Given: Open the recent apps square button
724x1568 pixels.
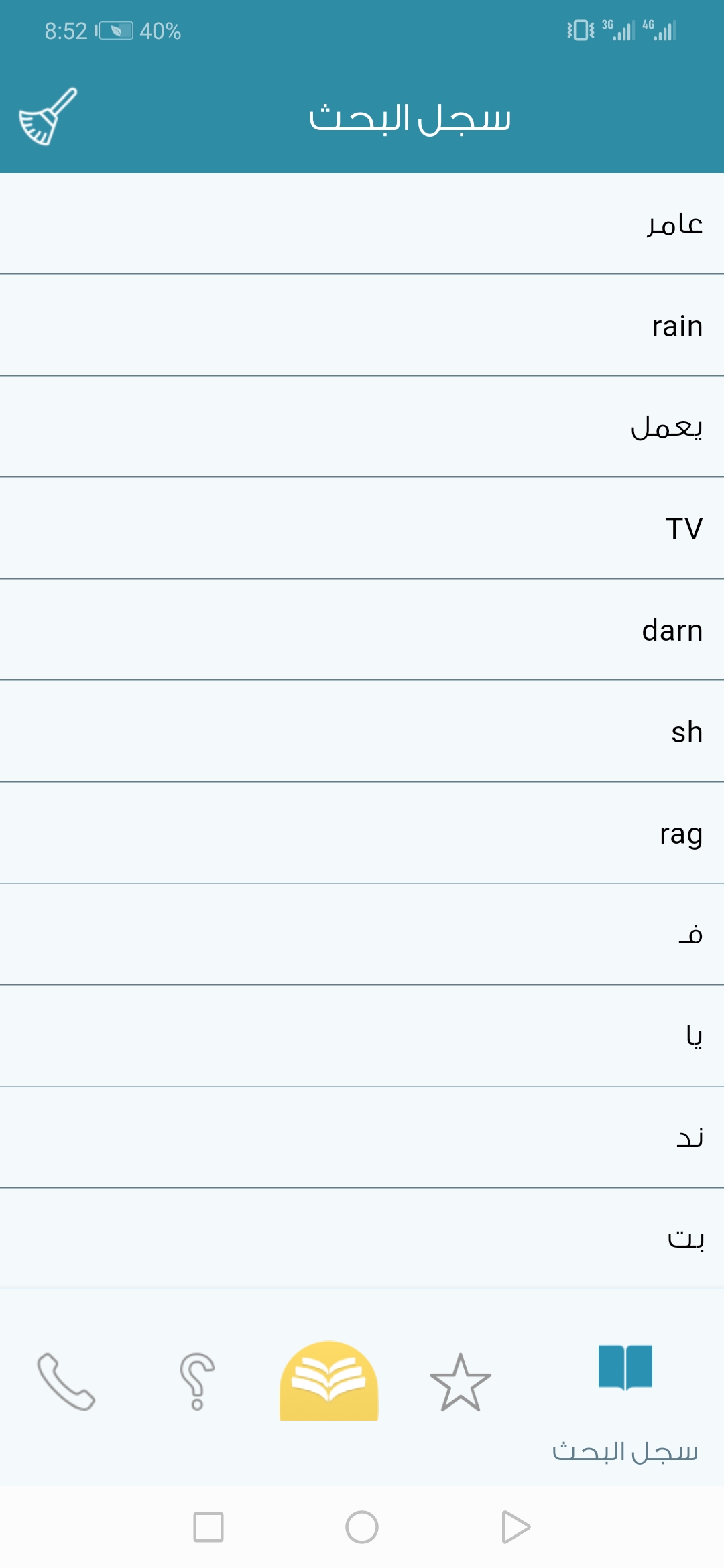Looking at the screenshot, I should [x=210, y=1537].
